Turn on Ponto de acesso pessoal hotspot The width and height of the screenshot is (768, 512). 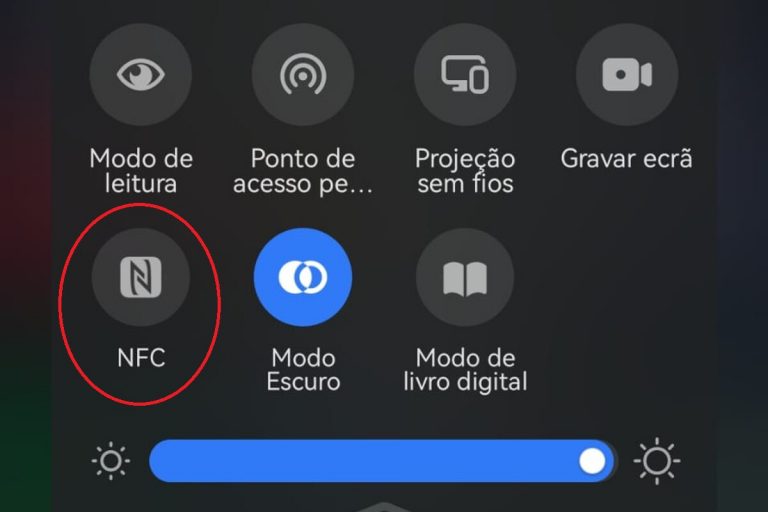pos(303,75)
